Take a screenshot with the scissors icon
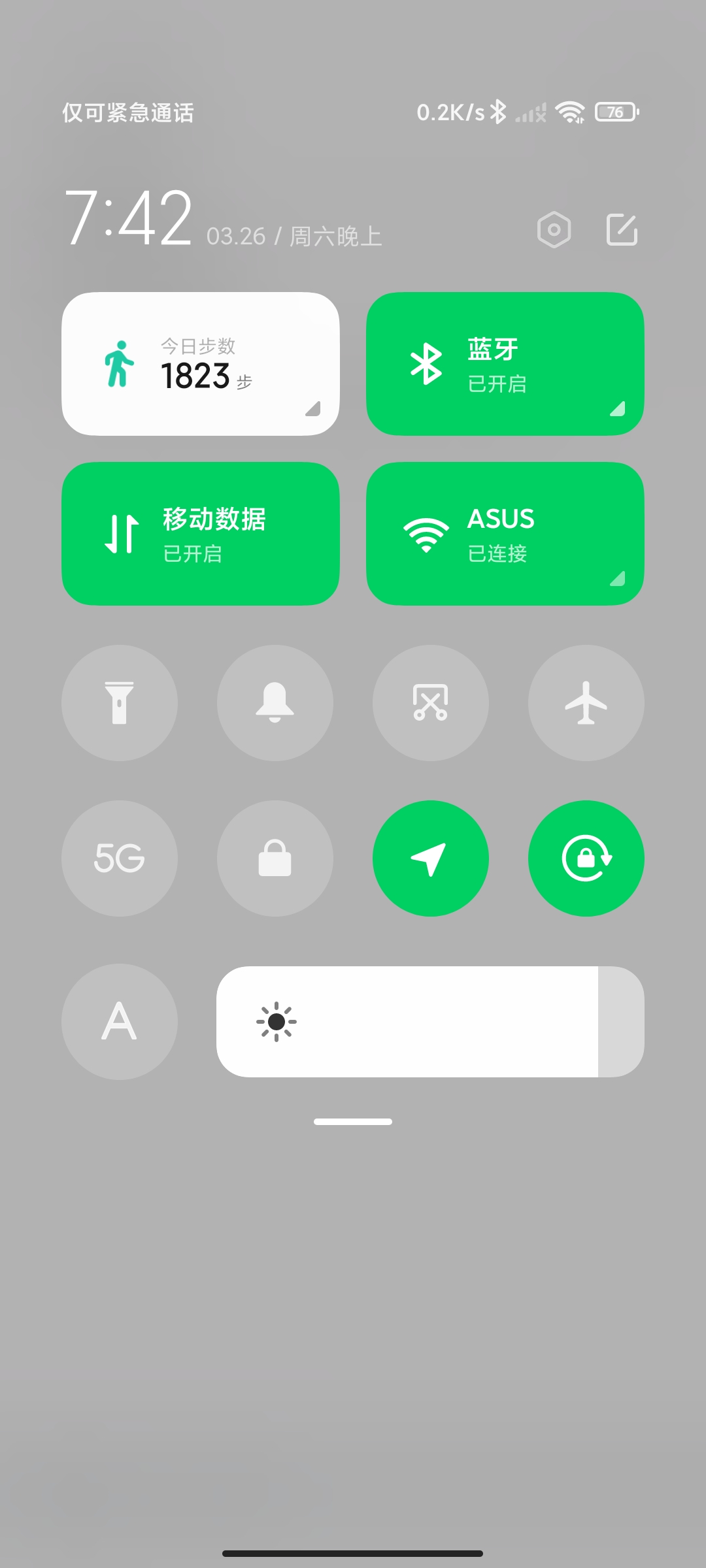This screenshot has height=1568, width=706. (431, 703)
